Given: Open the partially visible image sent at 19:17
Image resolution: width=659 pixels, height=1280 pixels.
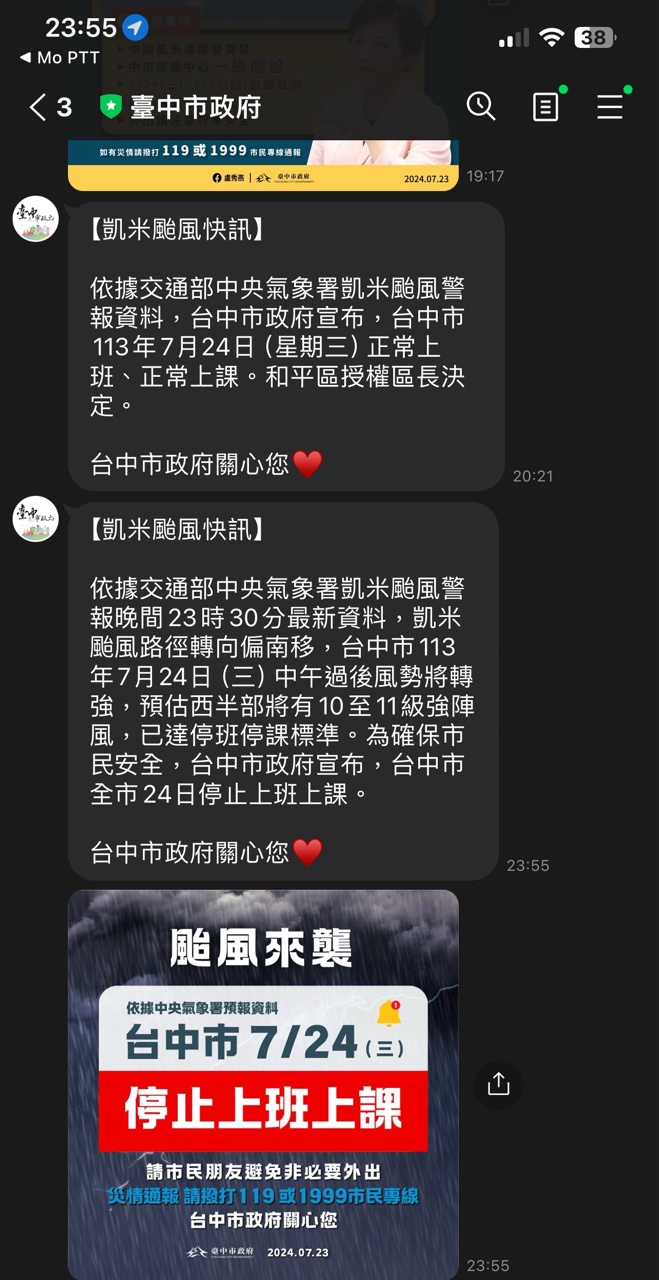Looking at the screenshot, I should (x=263, y=165).
